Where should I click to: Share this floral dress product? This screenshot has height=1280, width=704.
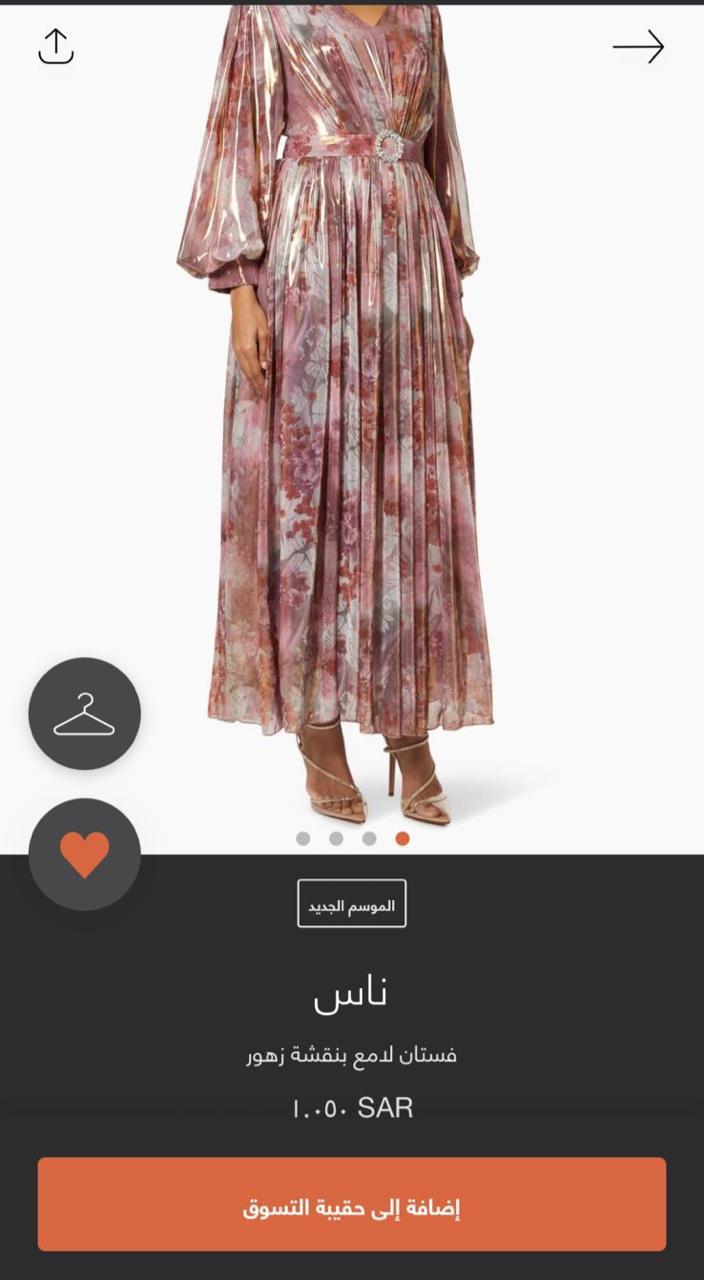tap(56, 46)
